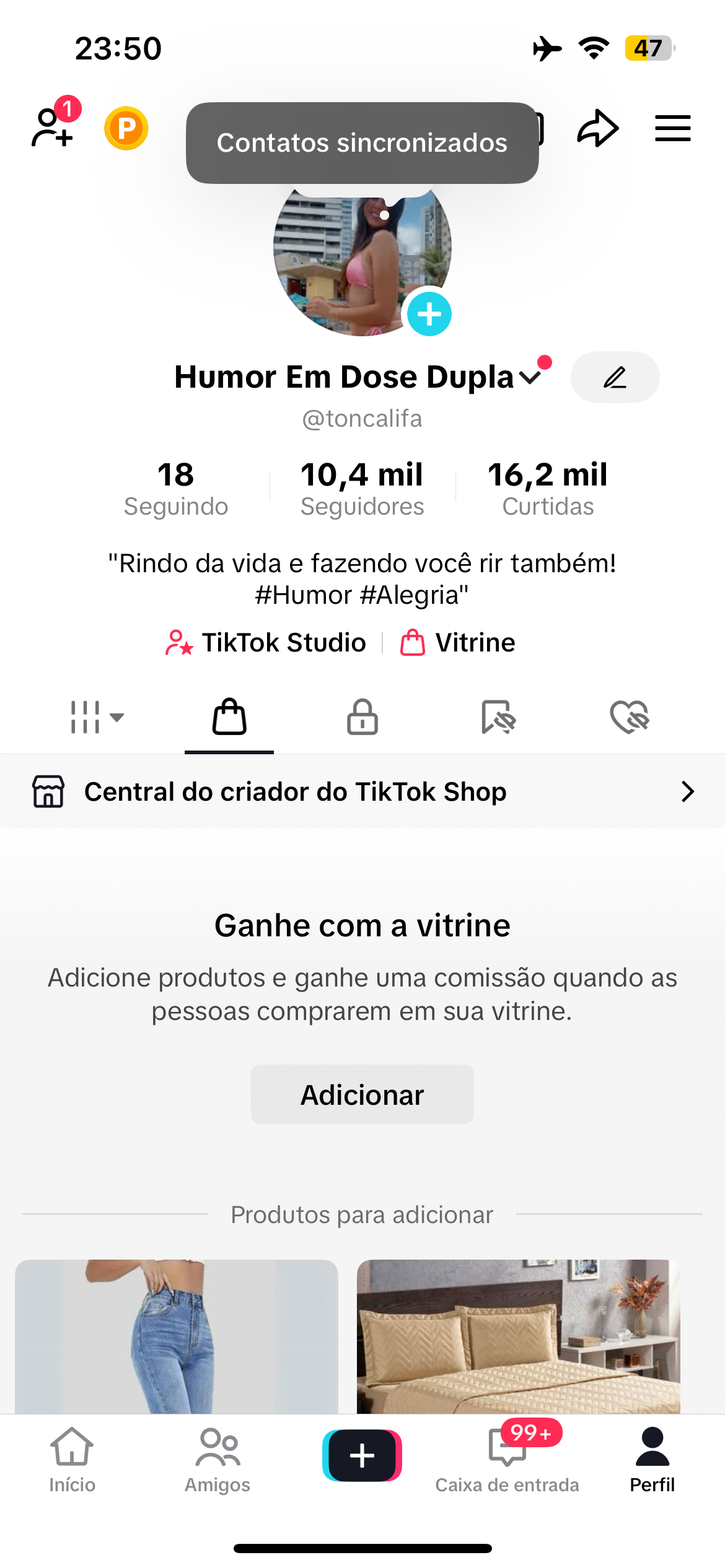Open the add friends icon

coord(53,126)
